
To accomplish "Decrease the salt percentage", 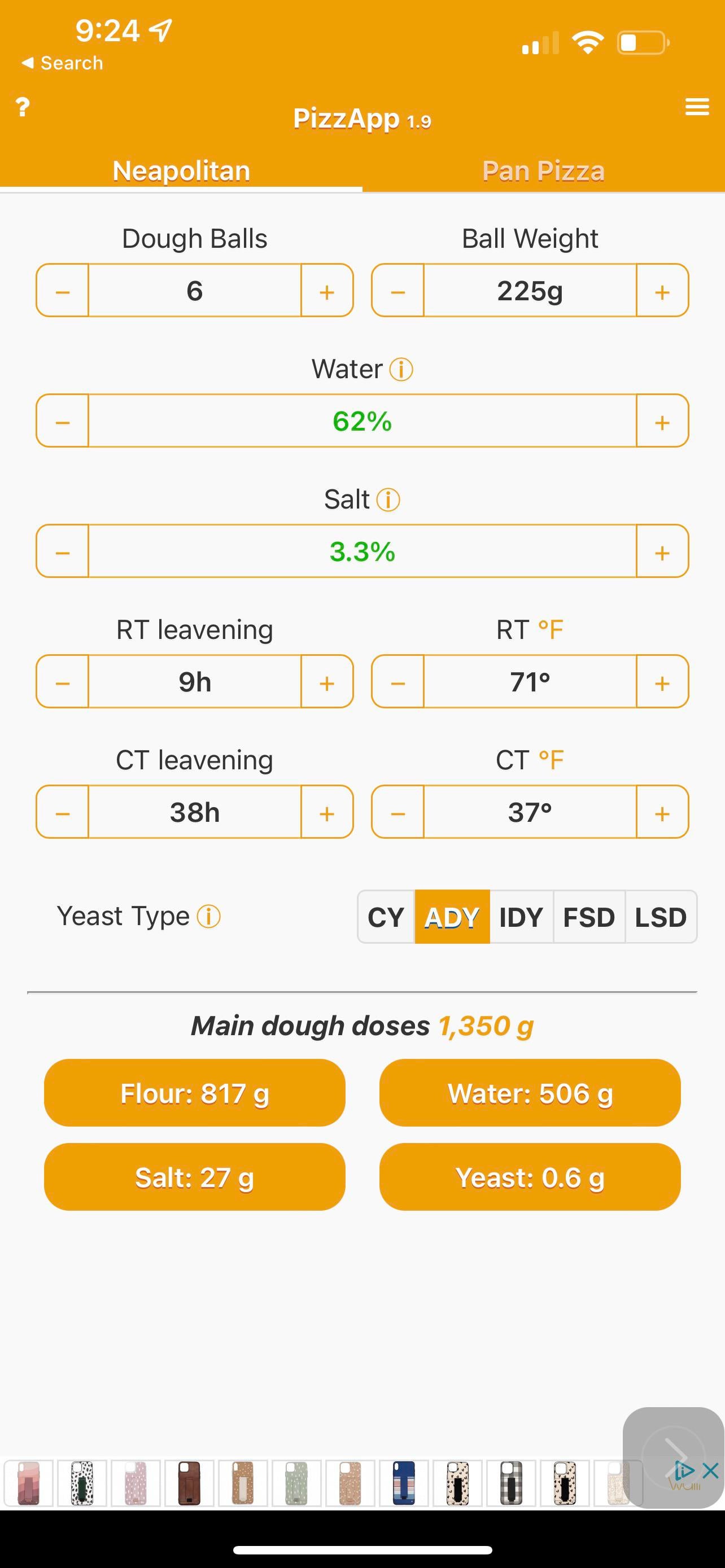I will point(63,551).
